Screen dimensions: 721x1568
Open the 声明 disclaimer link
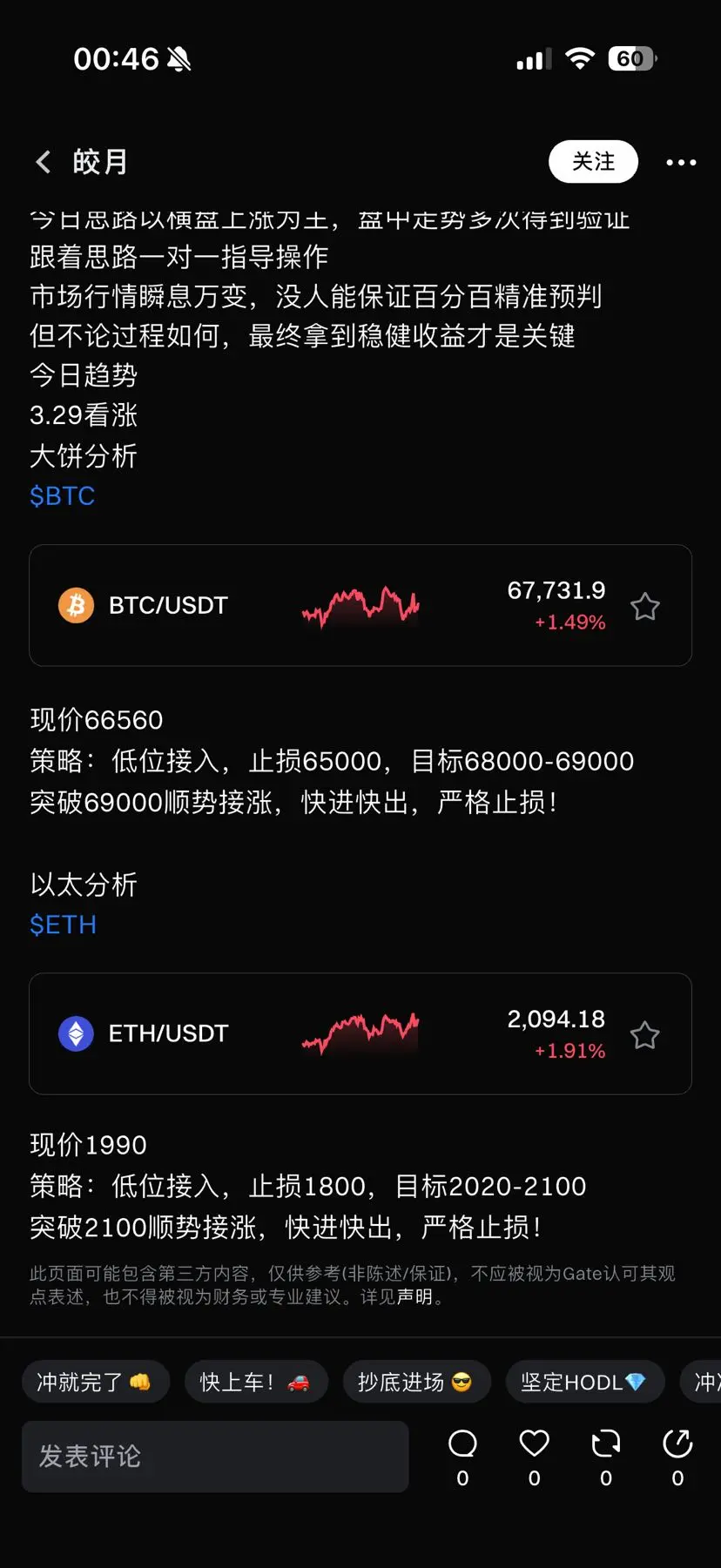(x=414, y=1297)
